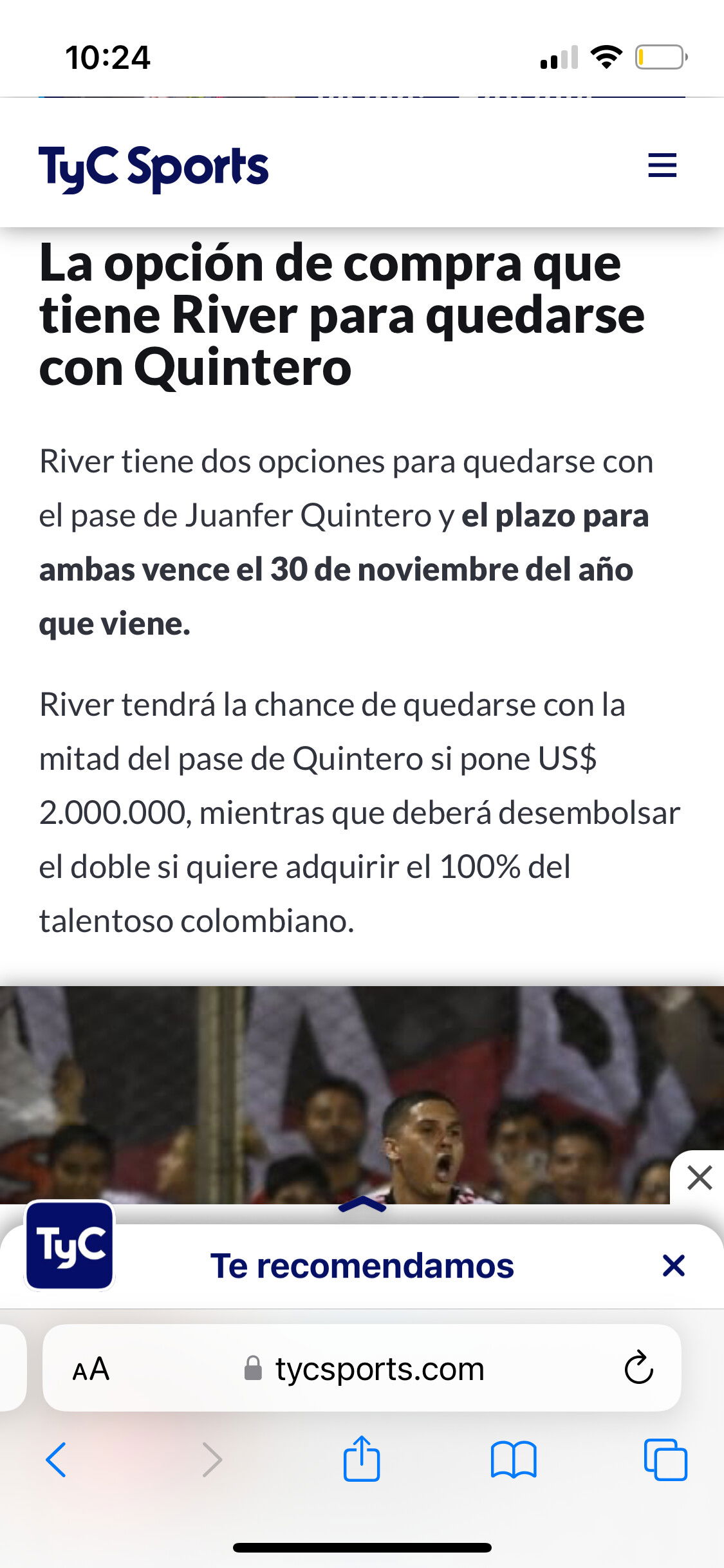Image resolution: width=724 pixels, height=1568 pixels.
Task: Open Safari bookmarks
Action: coord(514,1460)
